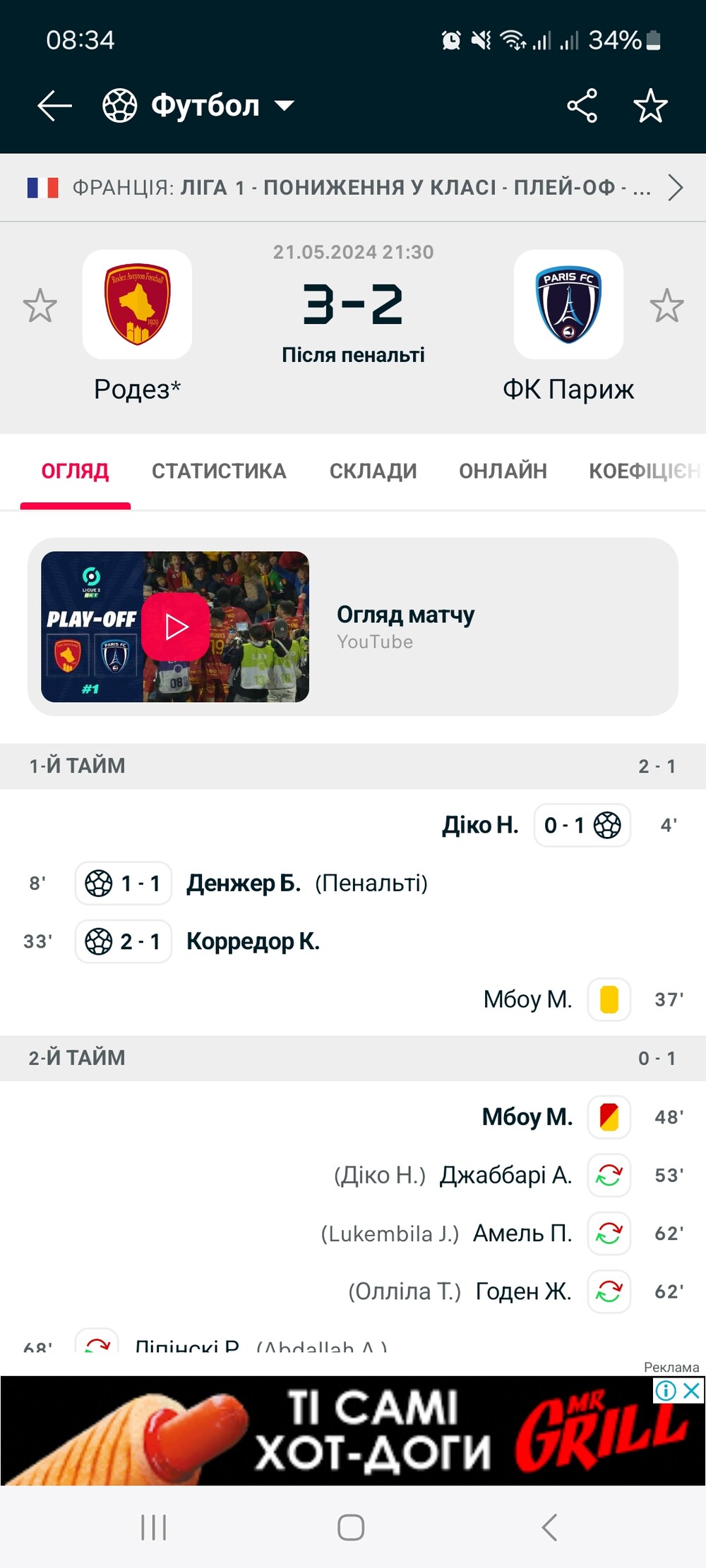Select the Огляд tab

point(76,471)
